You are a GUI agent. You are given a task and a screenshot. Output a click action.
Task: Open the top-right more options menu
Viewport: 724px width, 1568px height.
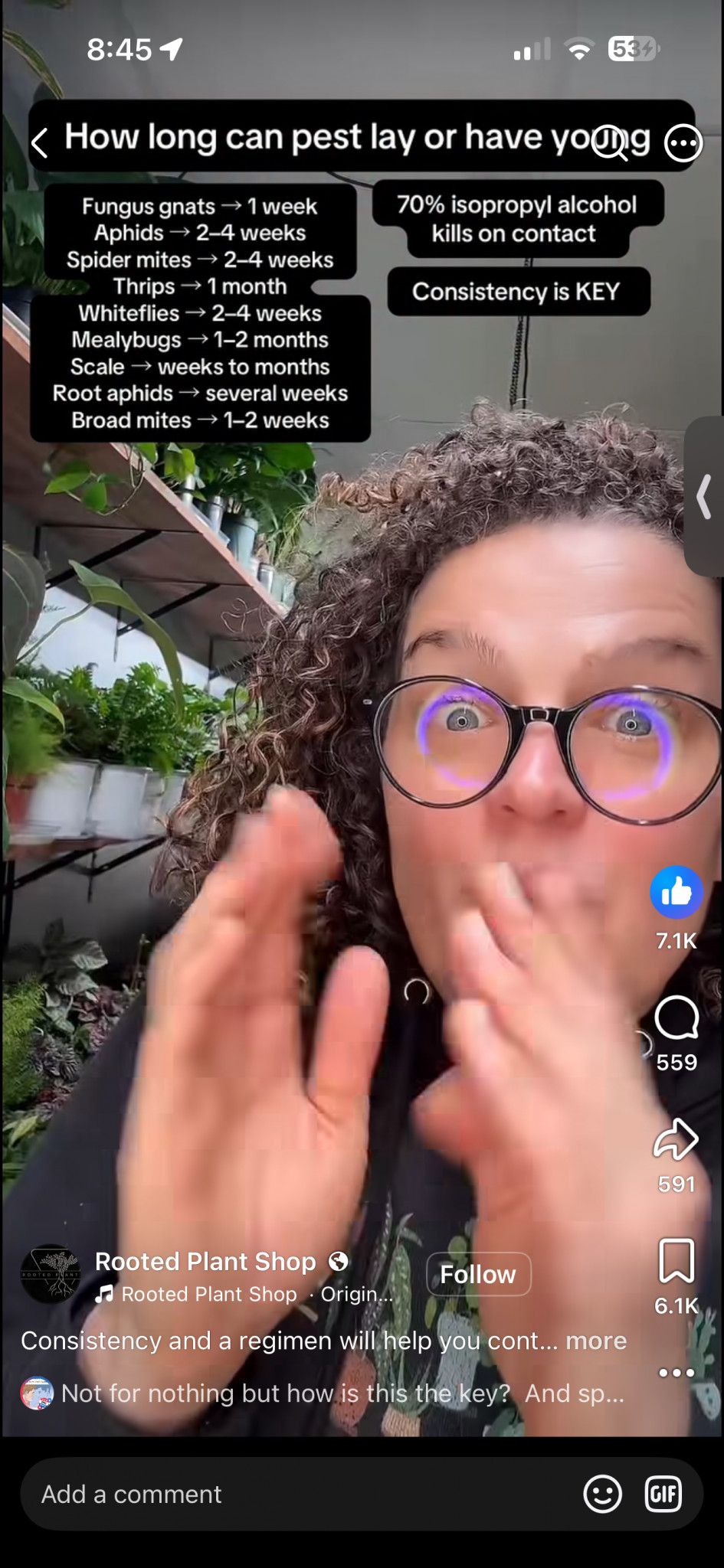[683, 143]
